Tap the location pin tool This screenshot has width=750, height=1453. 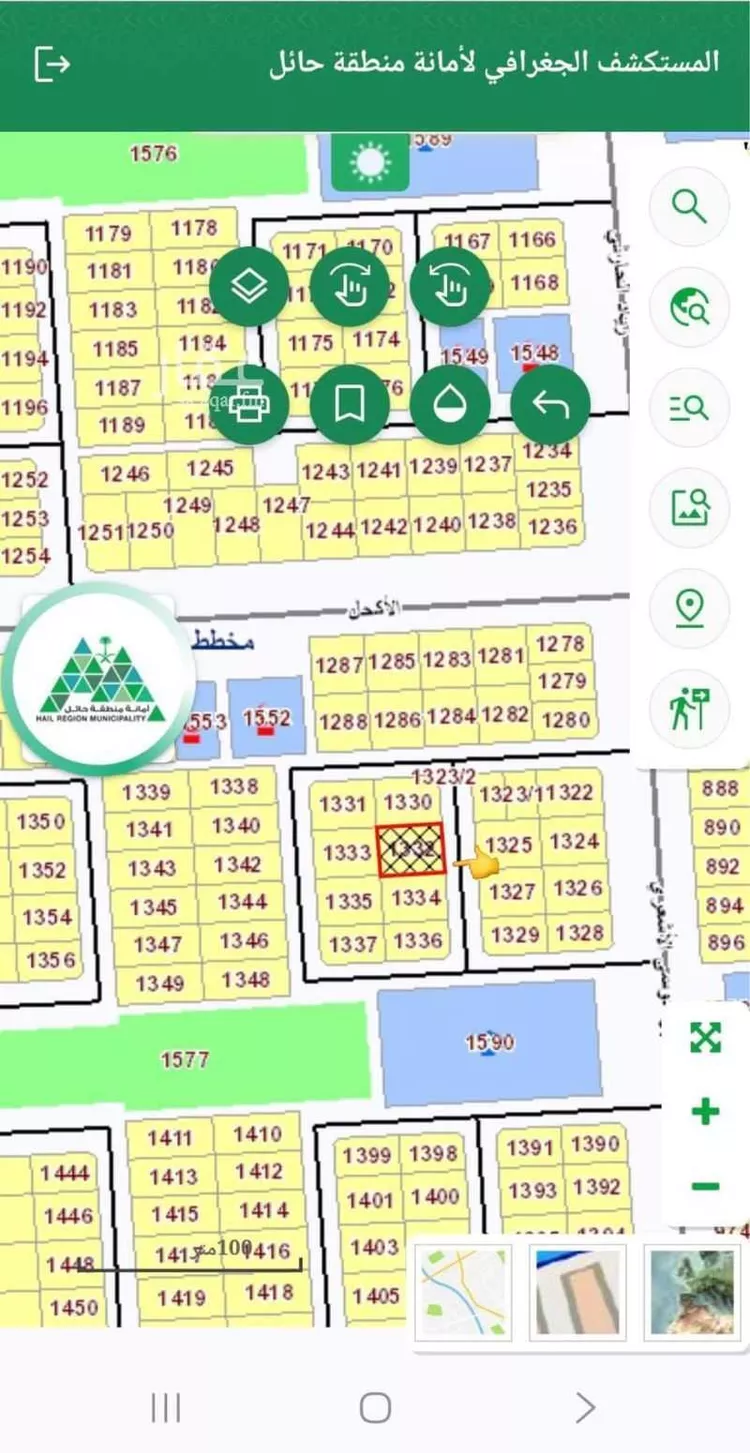click(x=689, y=607)
